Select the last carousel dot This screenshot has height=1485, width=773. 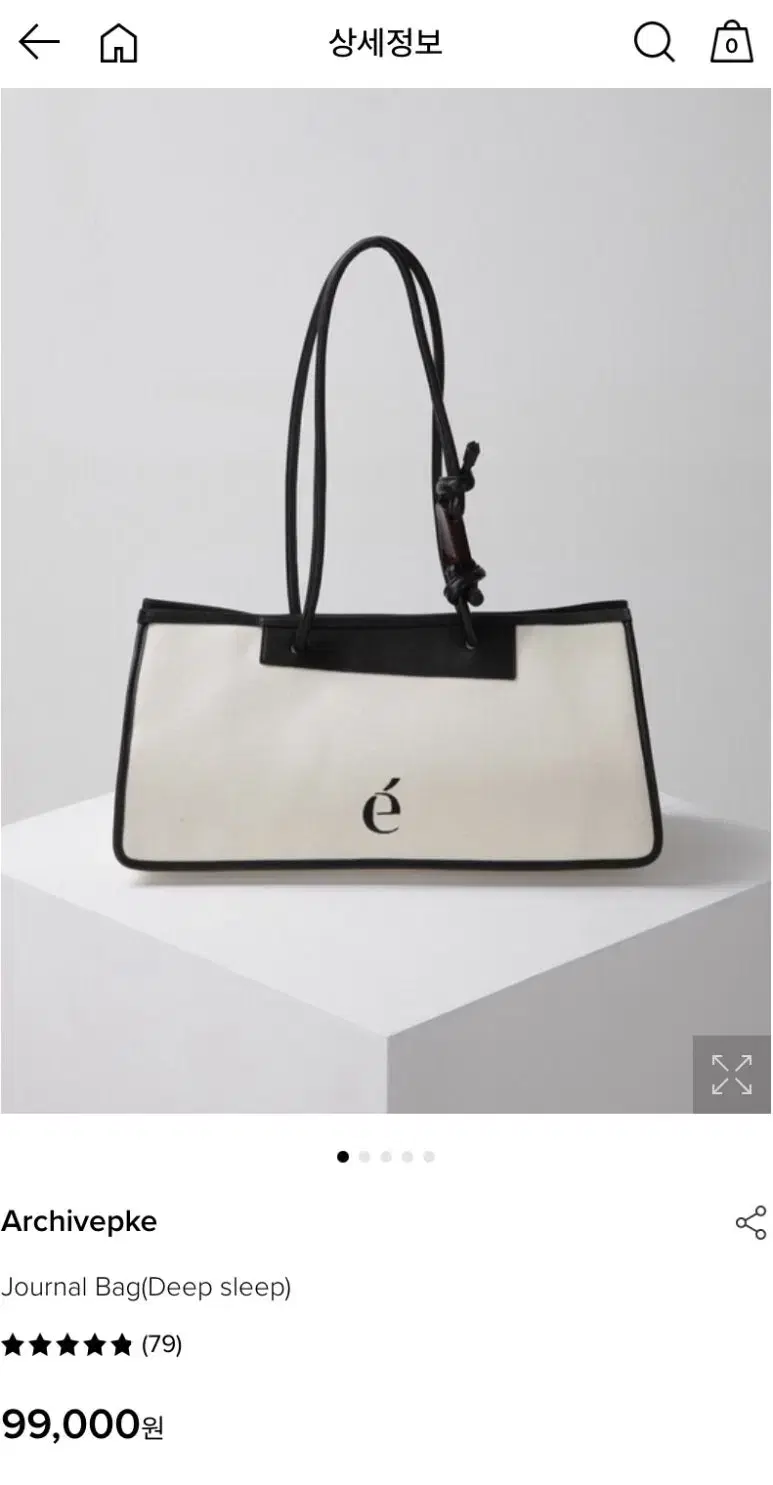pyautogui.click(x=430, y=1155)
